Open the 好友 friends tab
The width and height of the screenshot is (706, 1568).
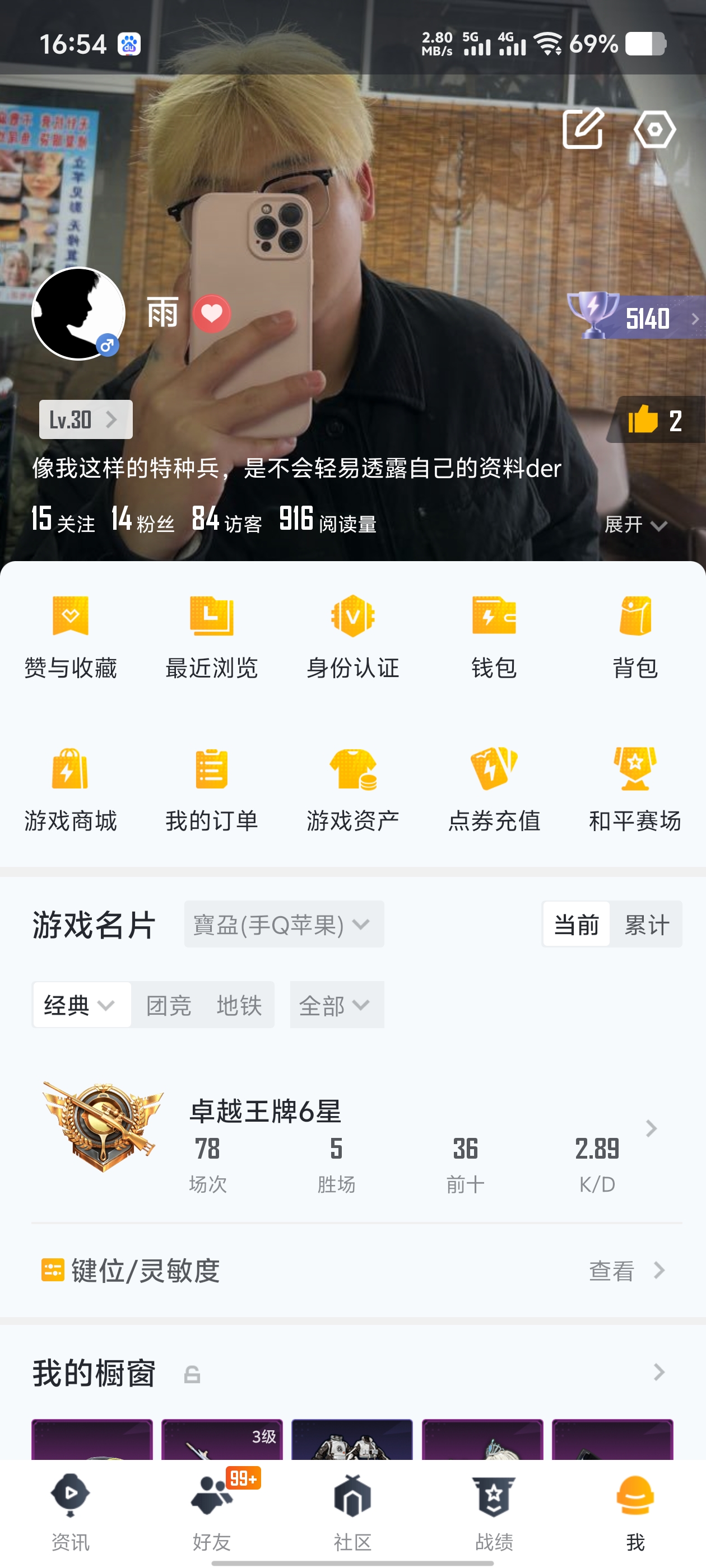click(211, 1513)
